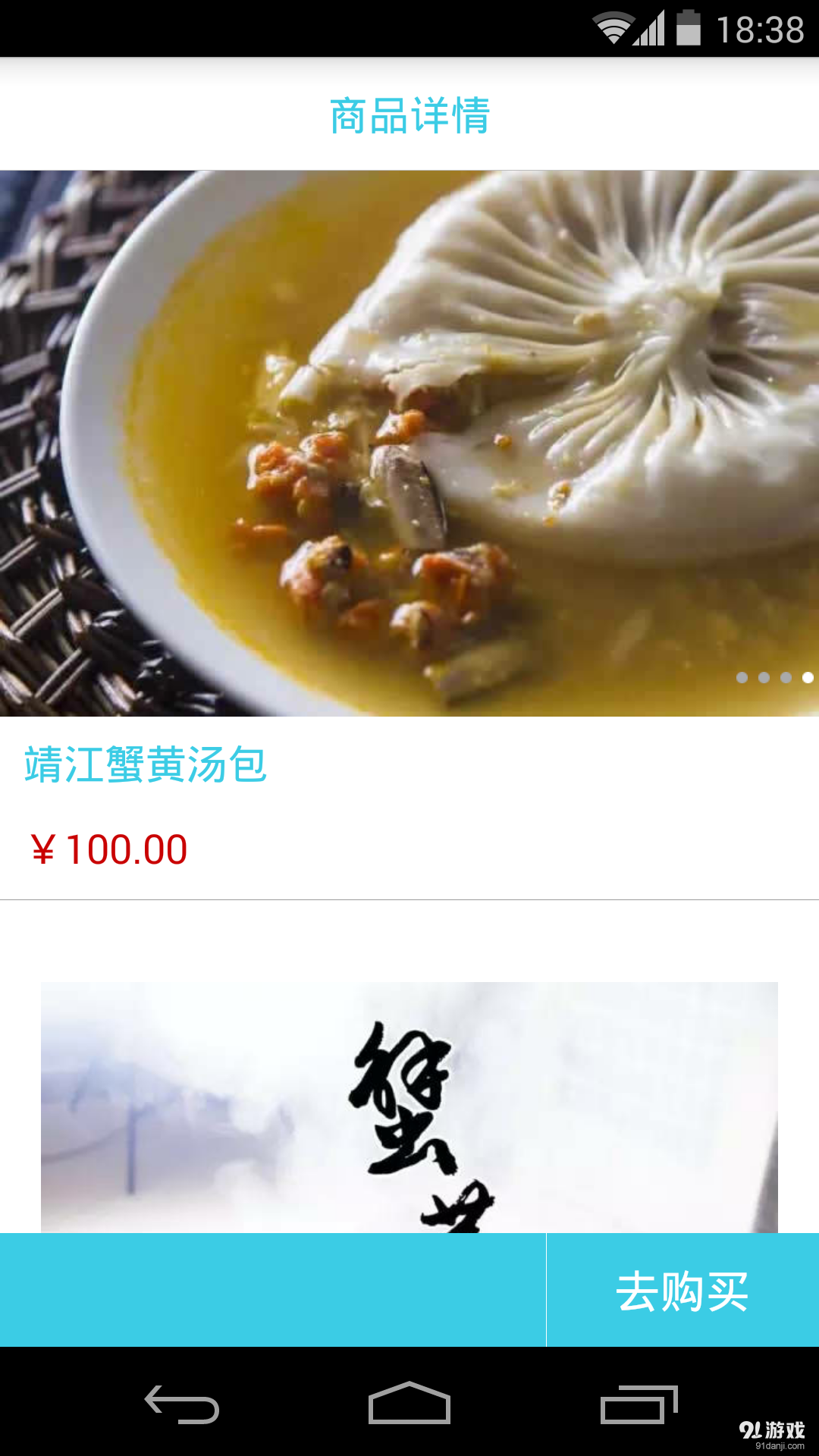The height and width of the screenshot is (1456, 819).
Task: Open the 蟹 calligraphy description image
Action: pyautogui.click(x=409, y=1100)
